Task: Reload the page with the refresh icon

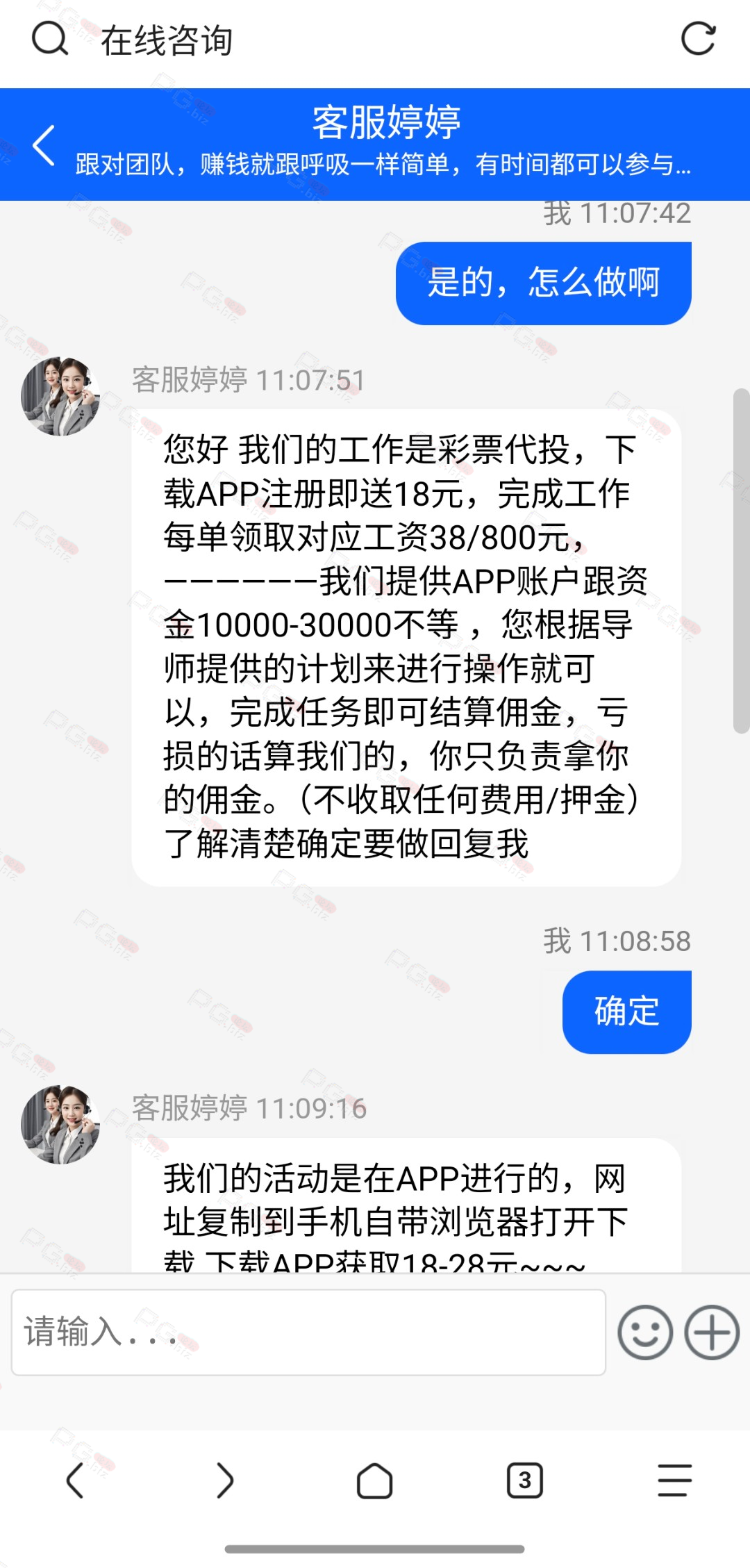Action: click(698, 39)
